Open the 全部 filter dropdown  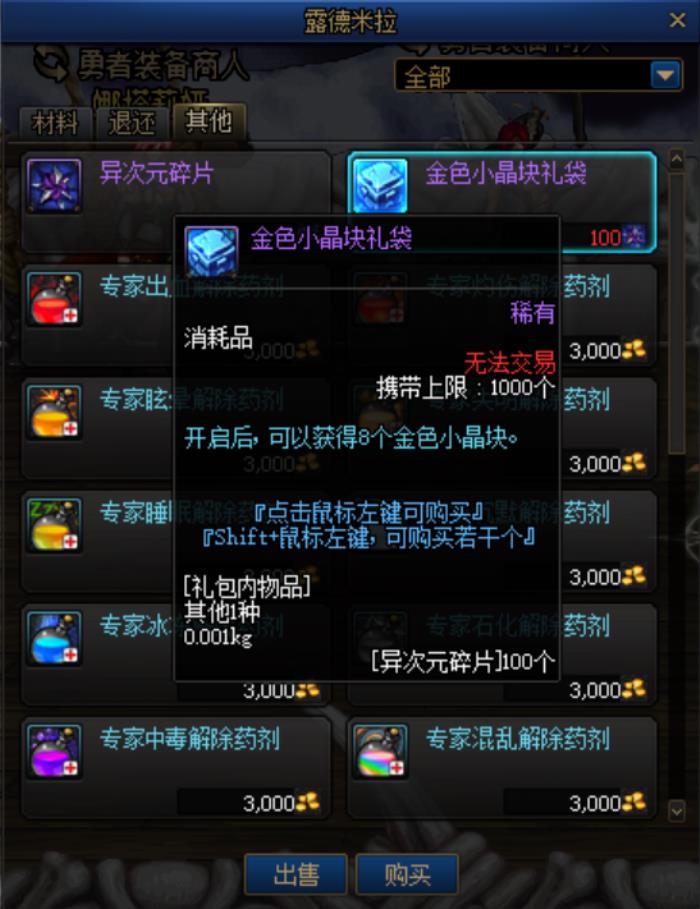click(x=665, y=75)
